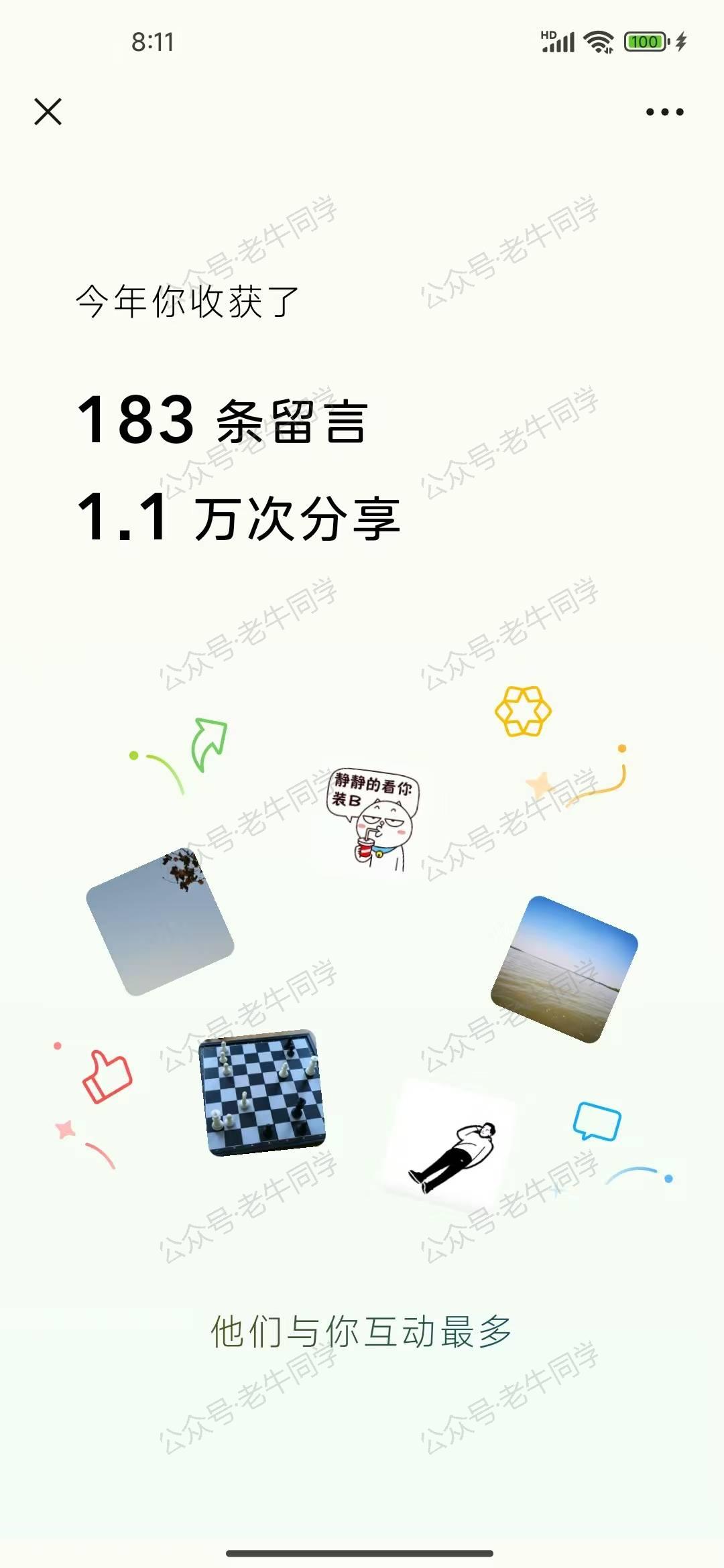
Task: Open the three-dot overflow menu
Action: point(664,112)
